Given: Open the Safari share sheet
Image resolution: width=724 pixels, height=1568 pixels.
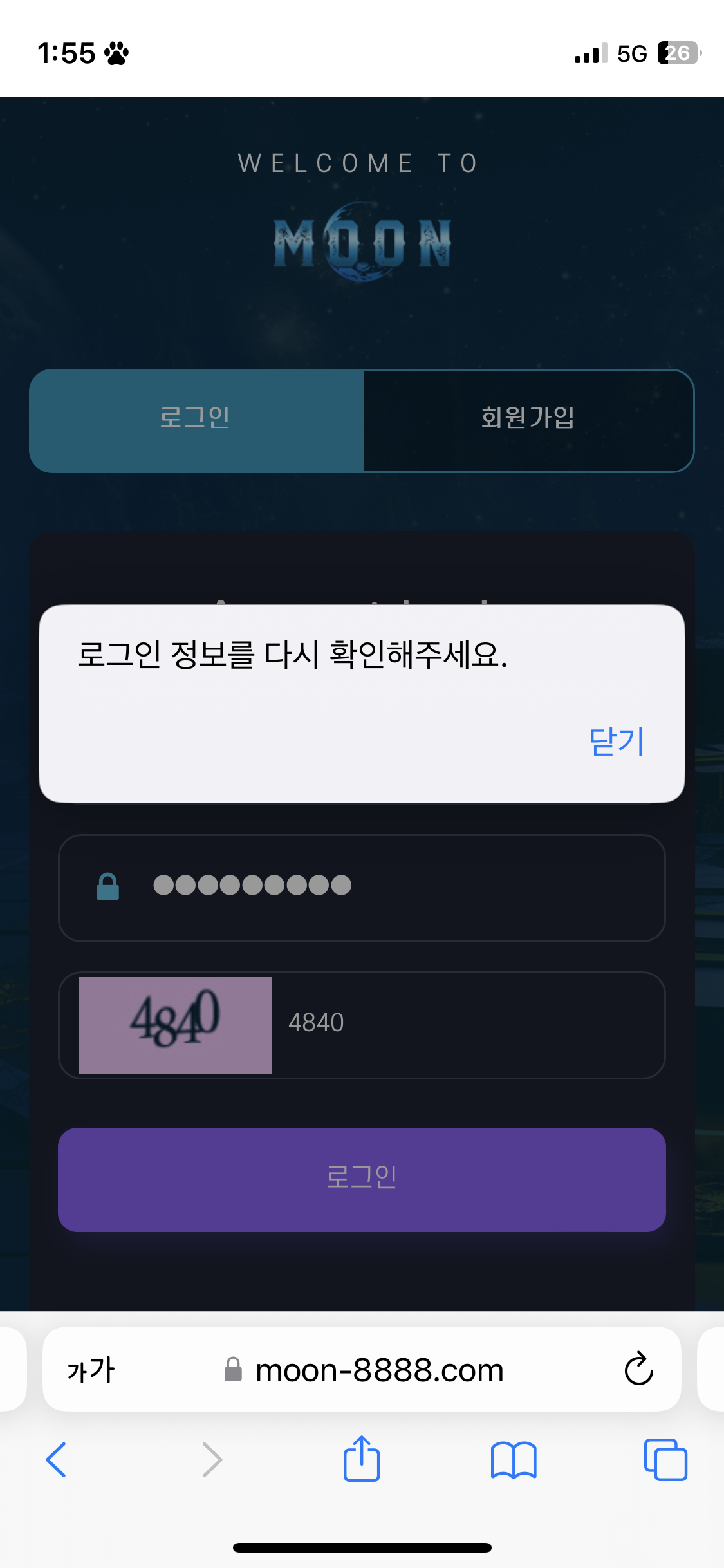Looking at the screenshot, I should pos(362,1459).
